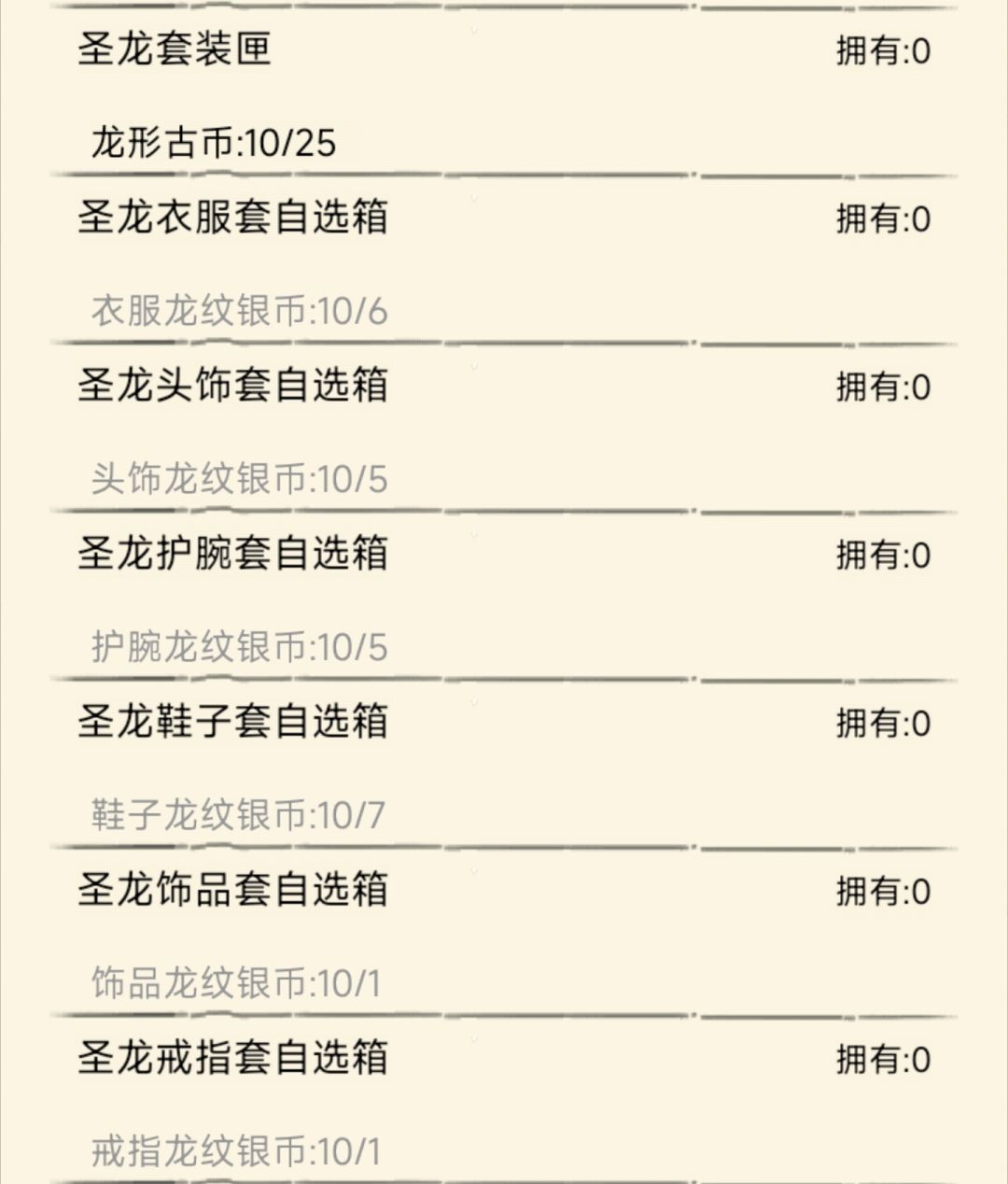Select the 圣龙戒指套自选箱 entry

point(233,1058)
